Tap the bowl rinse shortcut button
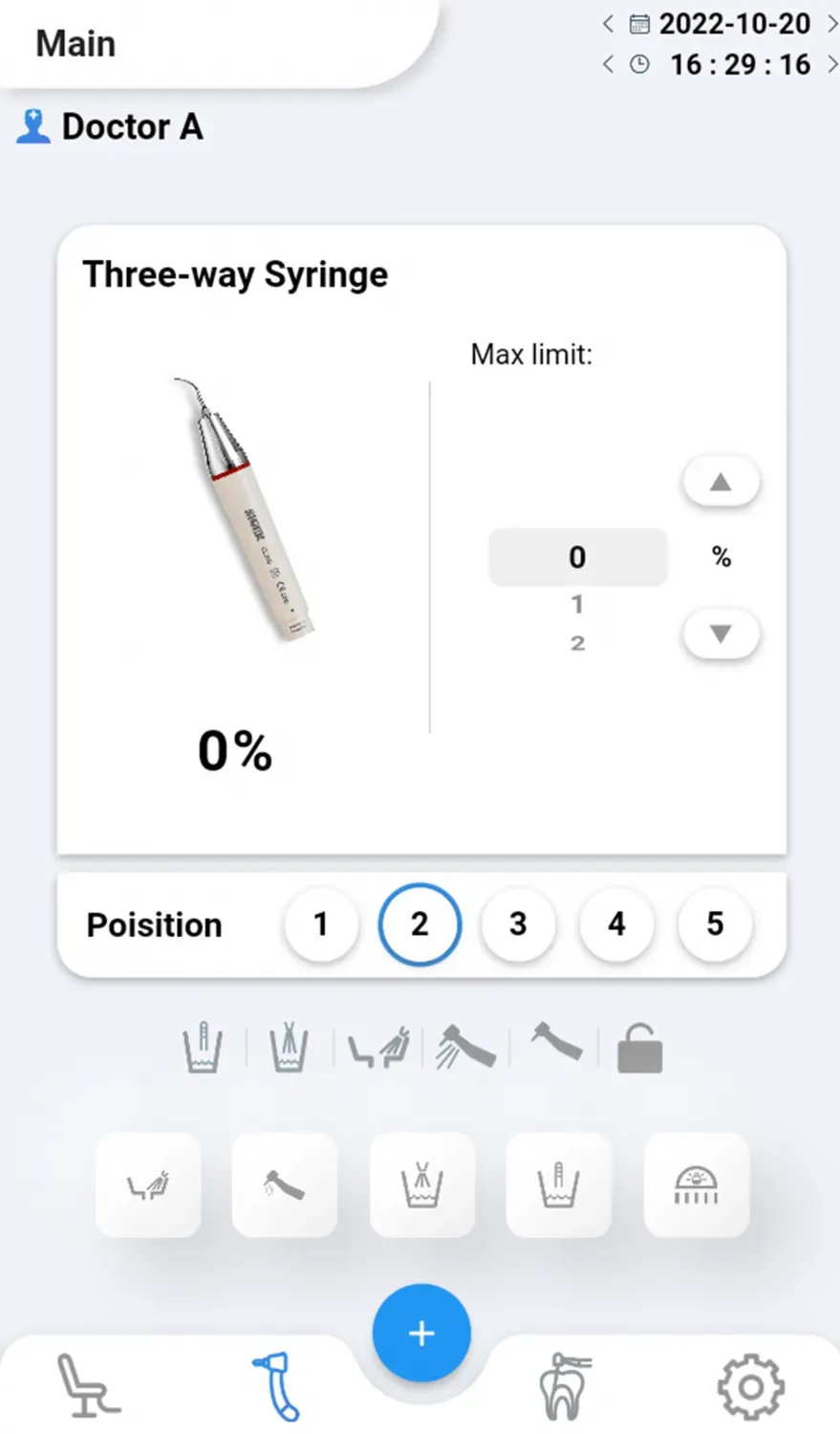 pos(421,1185)
